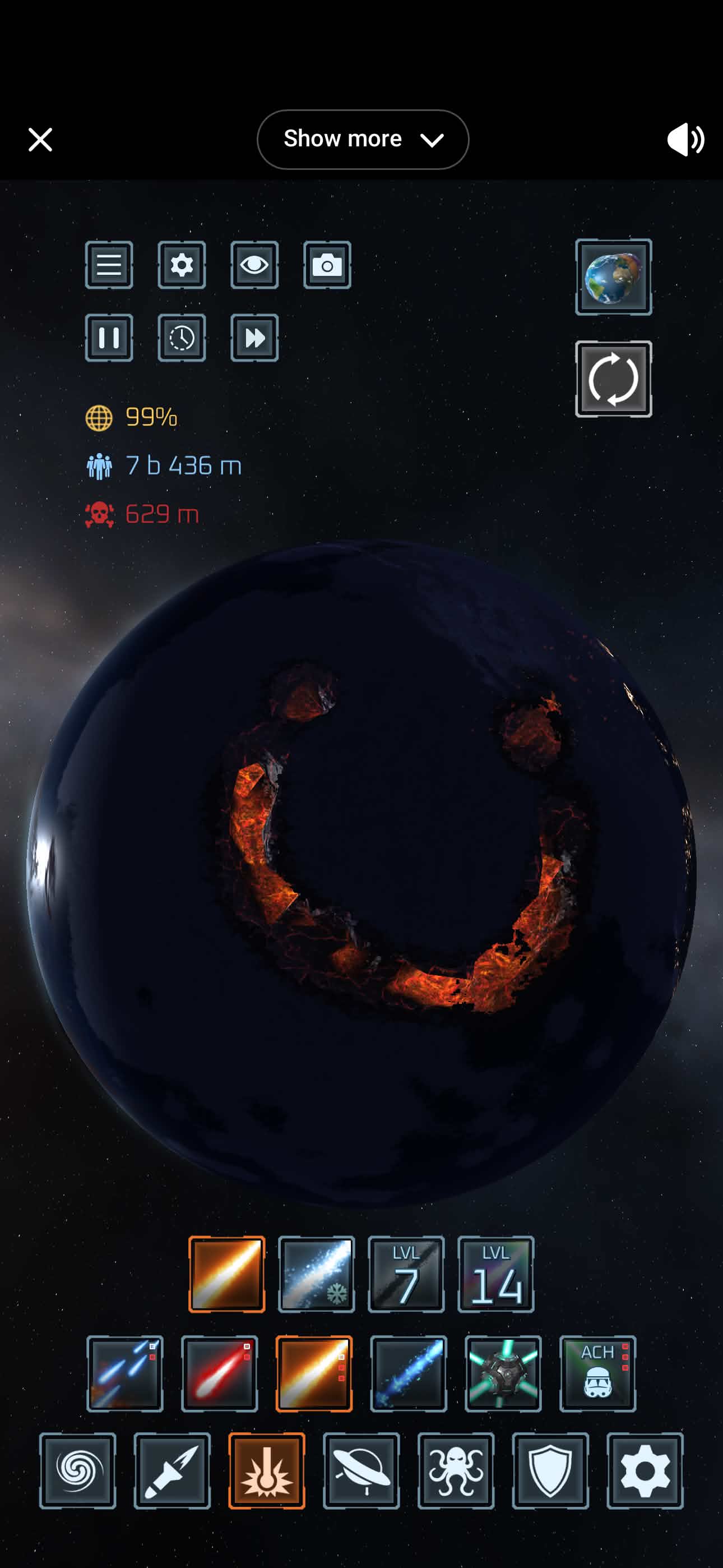The width and height of the screenshot is (723, 1568).
Task: Select the LVL 14 weapon
Action: (x=495, y=1274)
